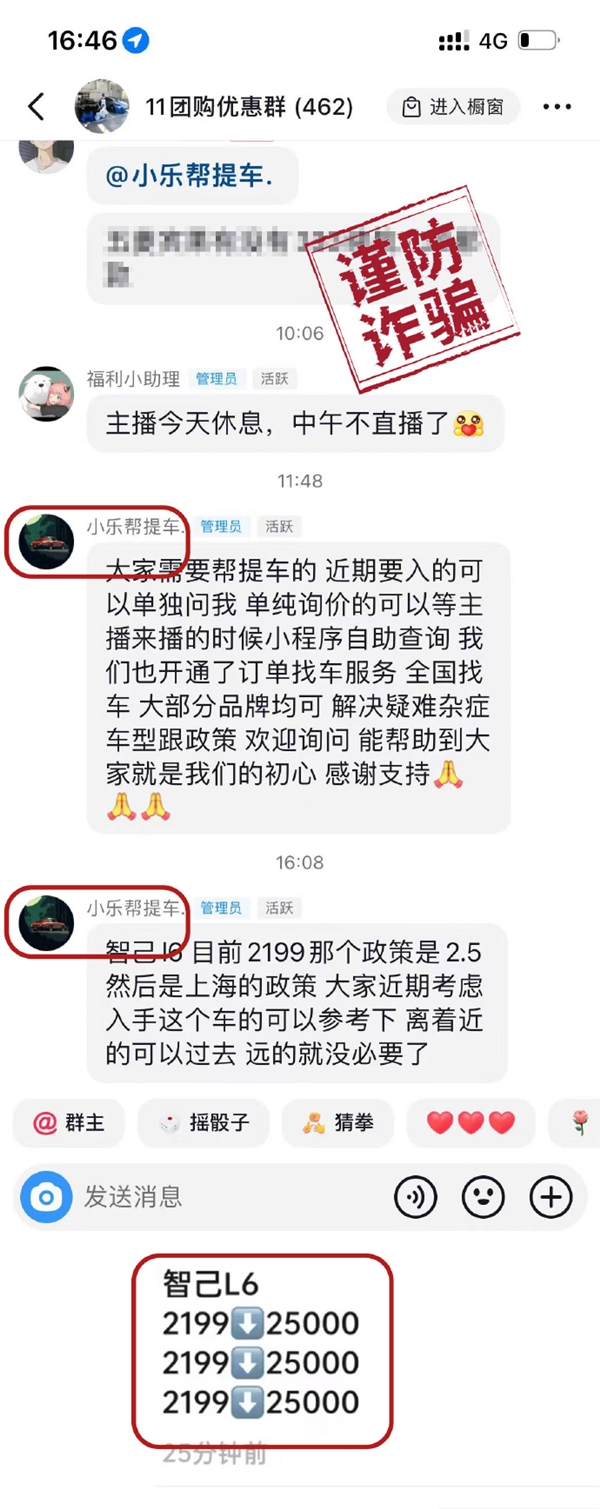Focus the 发送消息 input field
The height and width of the screenshot is (1509, 600).
pos(230,1196)
